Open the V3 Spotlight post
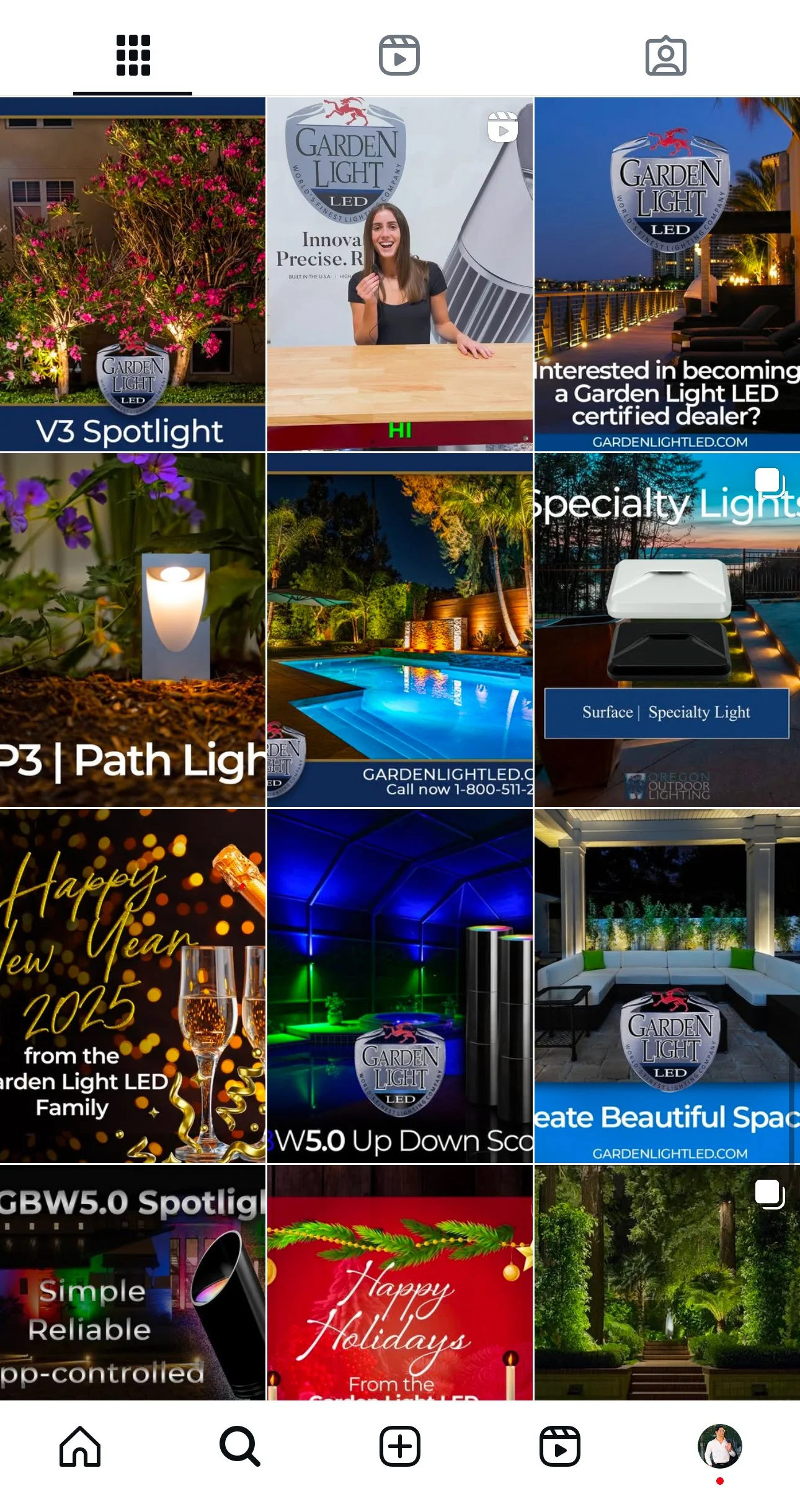800x1512 pixels. click(133, 274)
